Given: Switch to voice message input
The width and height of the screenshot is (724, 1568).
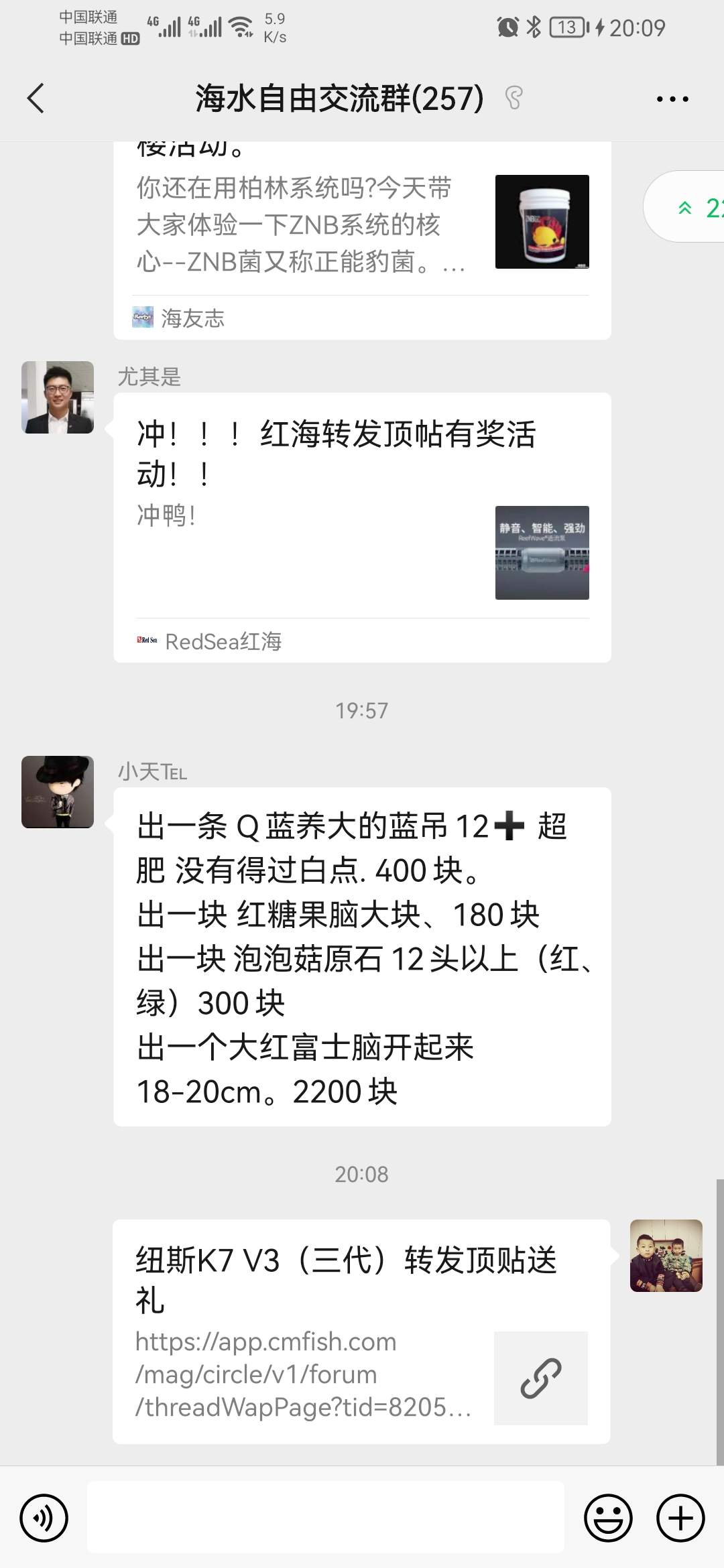Looking at the screenshot, I should [44, 1518].
